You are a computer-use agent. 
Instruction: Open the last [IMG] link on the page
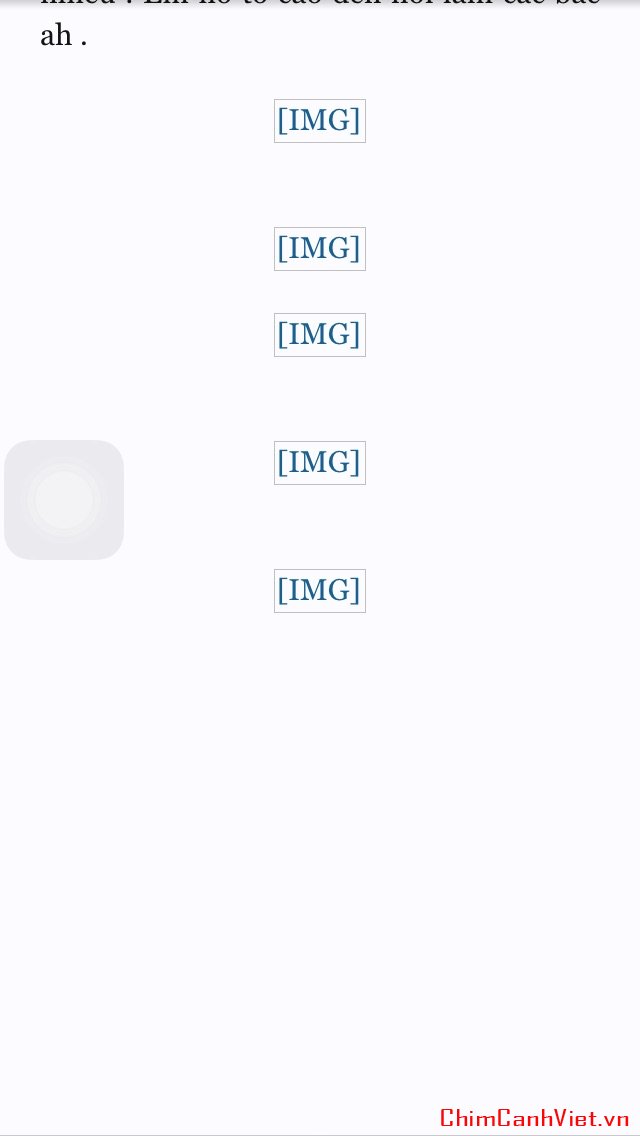(319, 591)
